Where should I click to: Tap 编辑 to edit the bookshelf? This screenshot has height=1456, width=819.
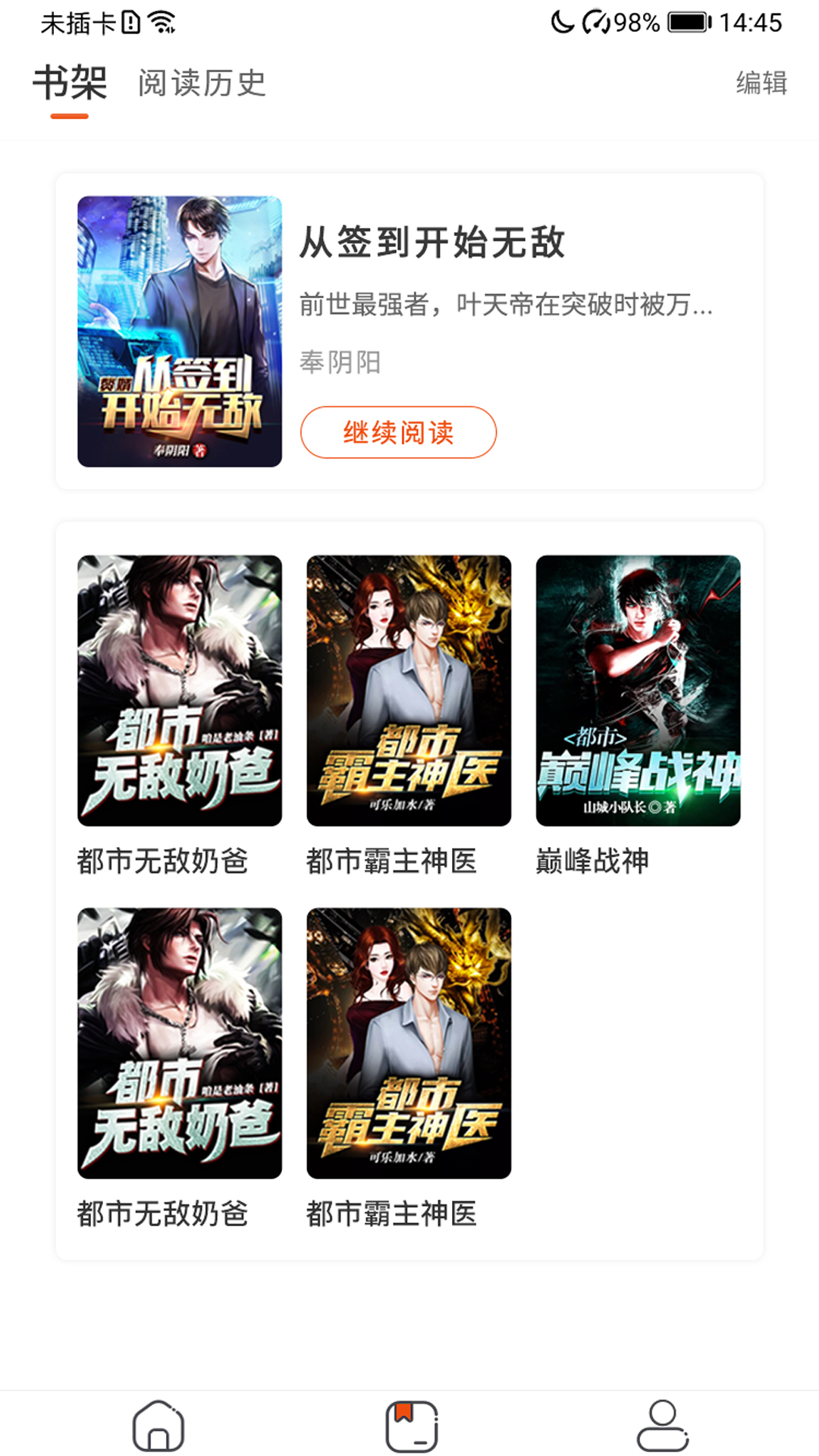click(x=761, y=83)
